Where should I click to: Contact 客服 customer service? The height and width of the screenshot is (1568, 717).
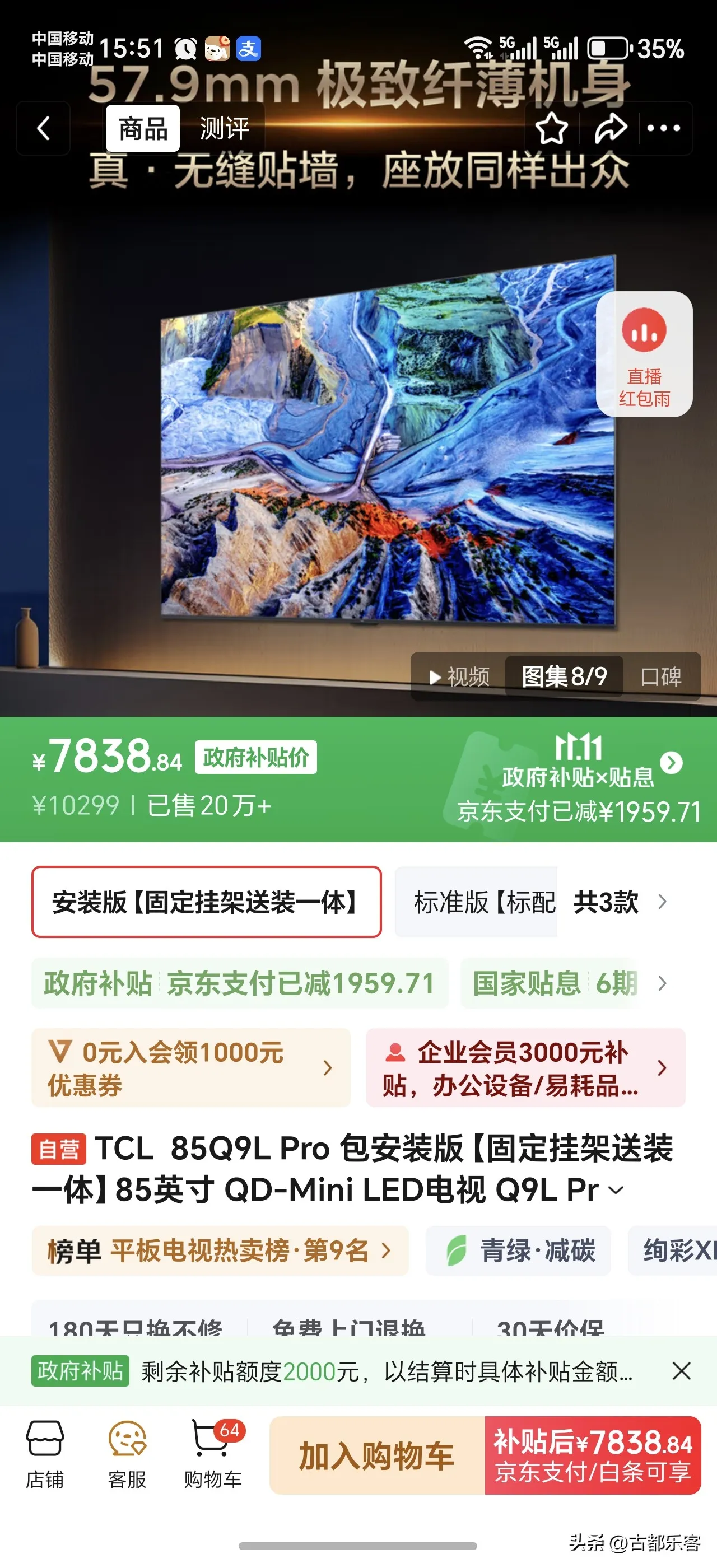[127, 1454]
